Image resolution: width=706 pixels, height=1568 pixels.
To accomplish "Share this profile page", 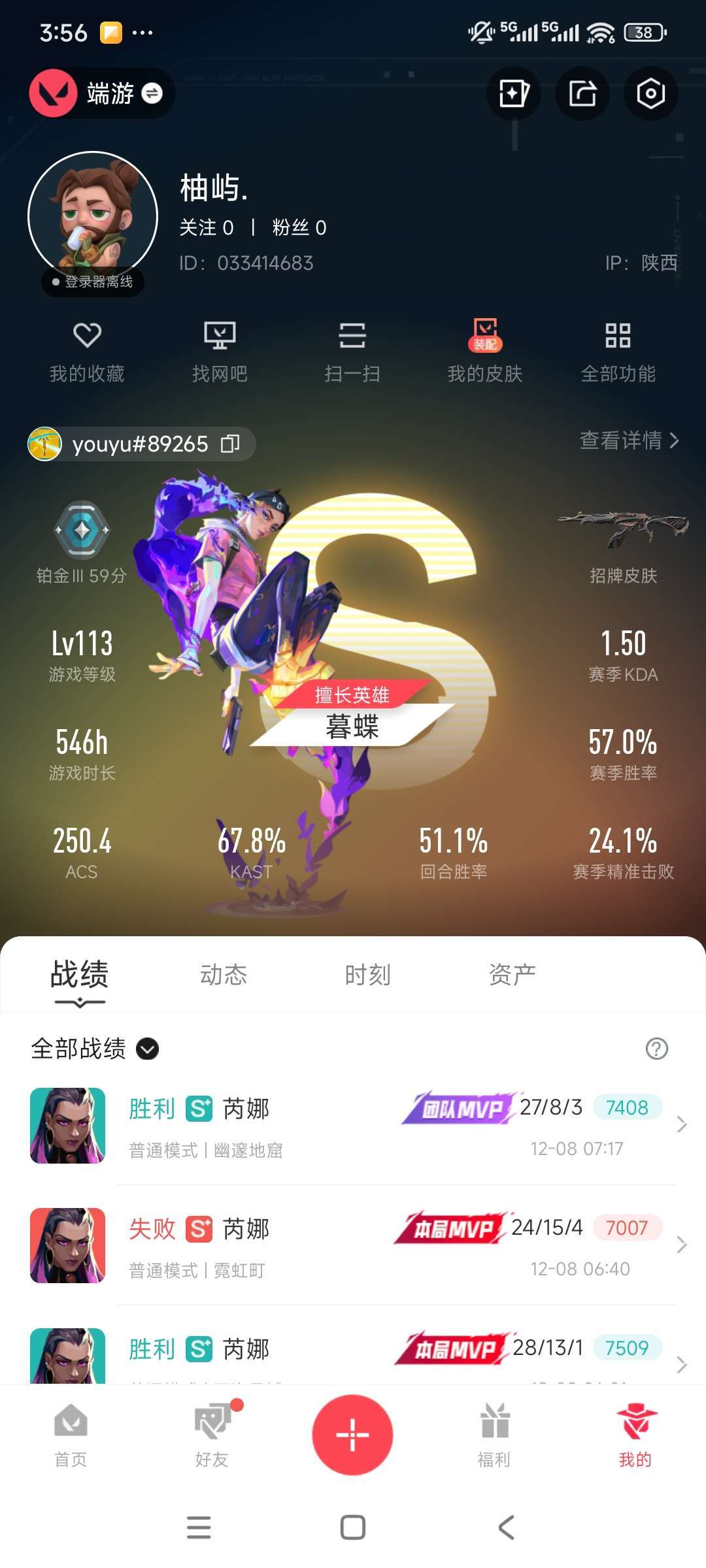I will [582, 93].
